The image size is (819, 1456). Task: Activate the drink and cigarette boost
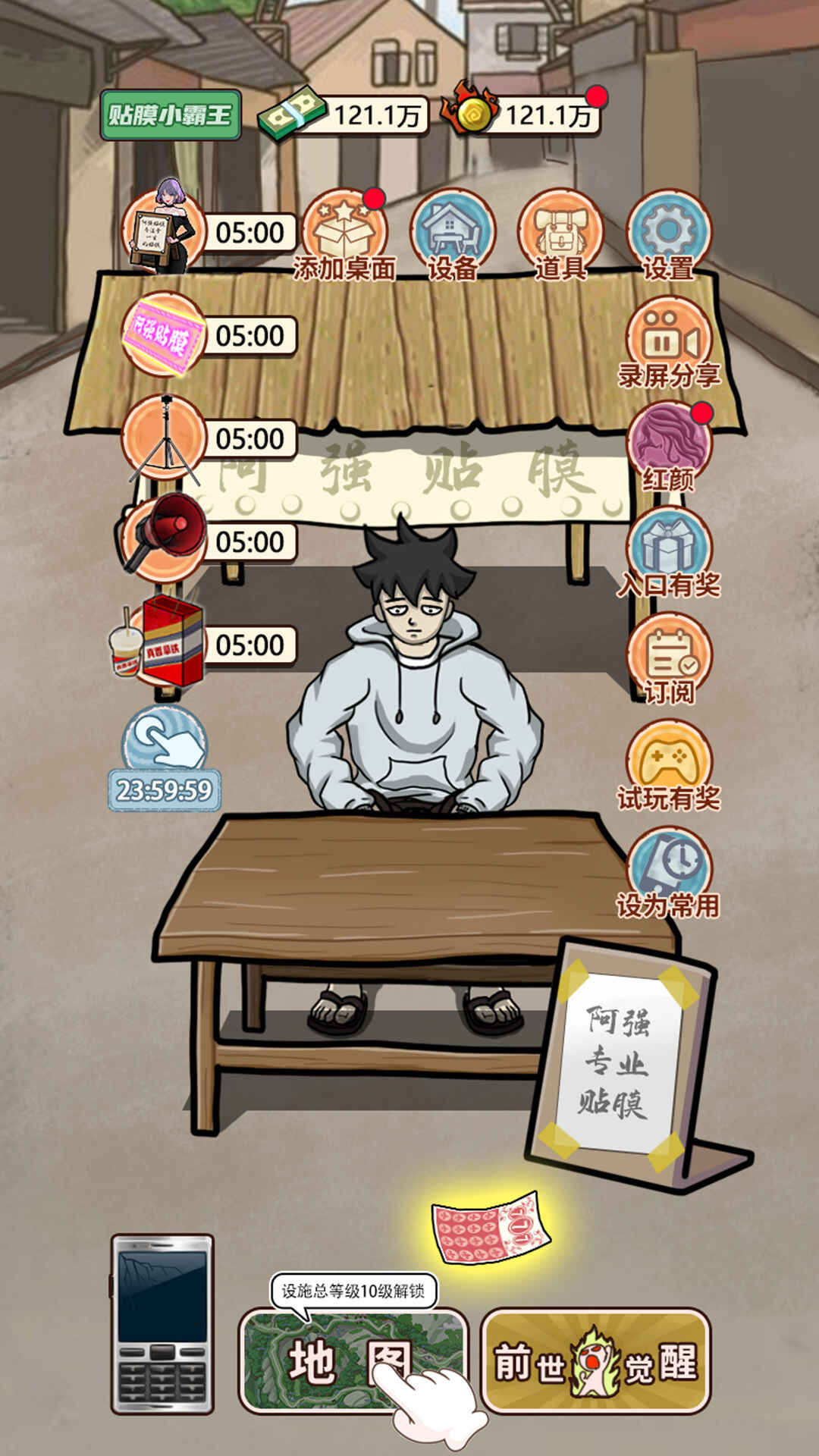point(161,643)
